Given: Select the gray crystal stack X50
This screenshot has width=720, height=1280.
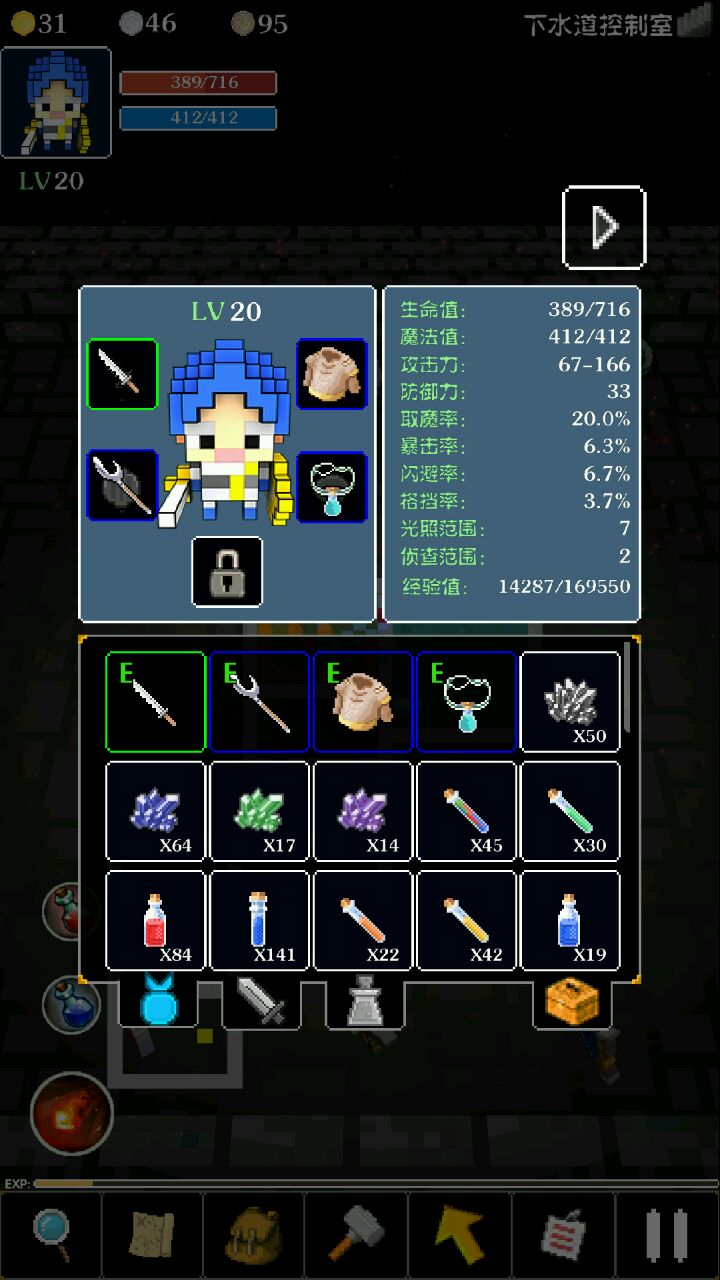Looking at the screenshot, I should pyautogui.click(x=570, y=702).
